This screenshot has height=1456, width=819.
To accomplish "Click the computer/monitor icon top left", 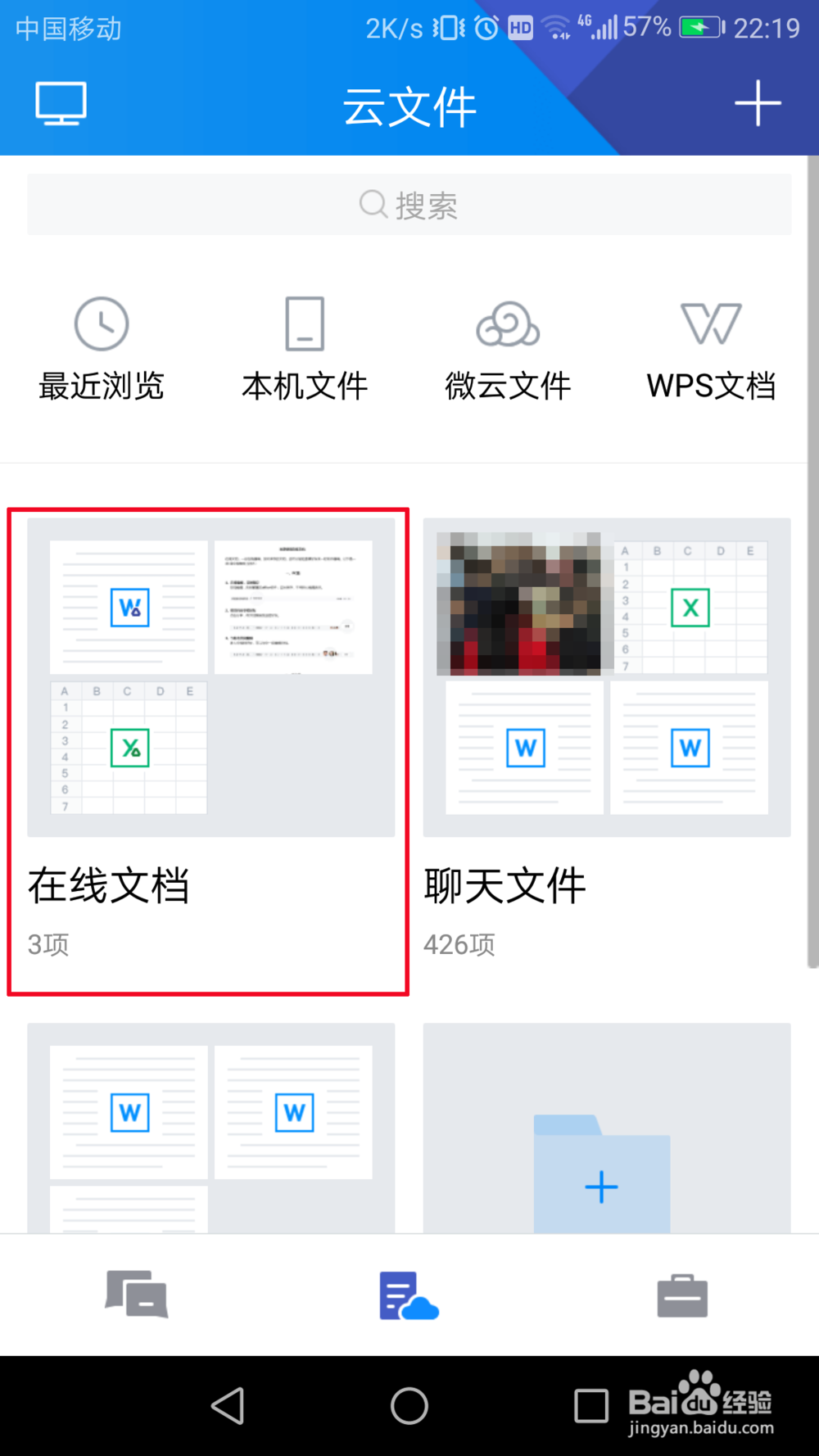I will pos(59,102).
